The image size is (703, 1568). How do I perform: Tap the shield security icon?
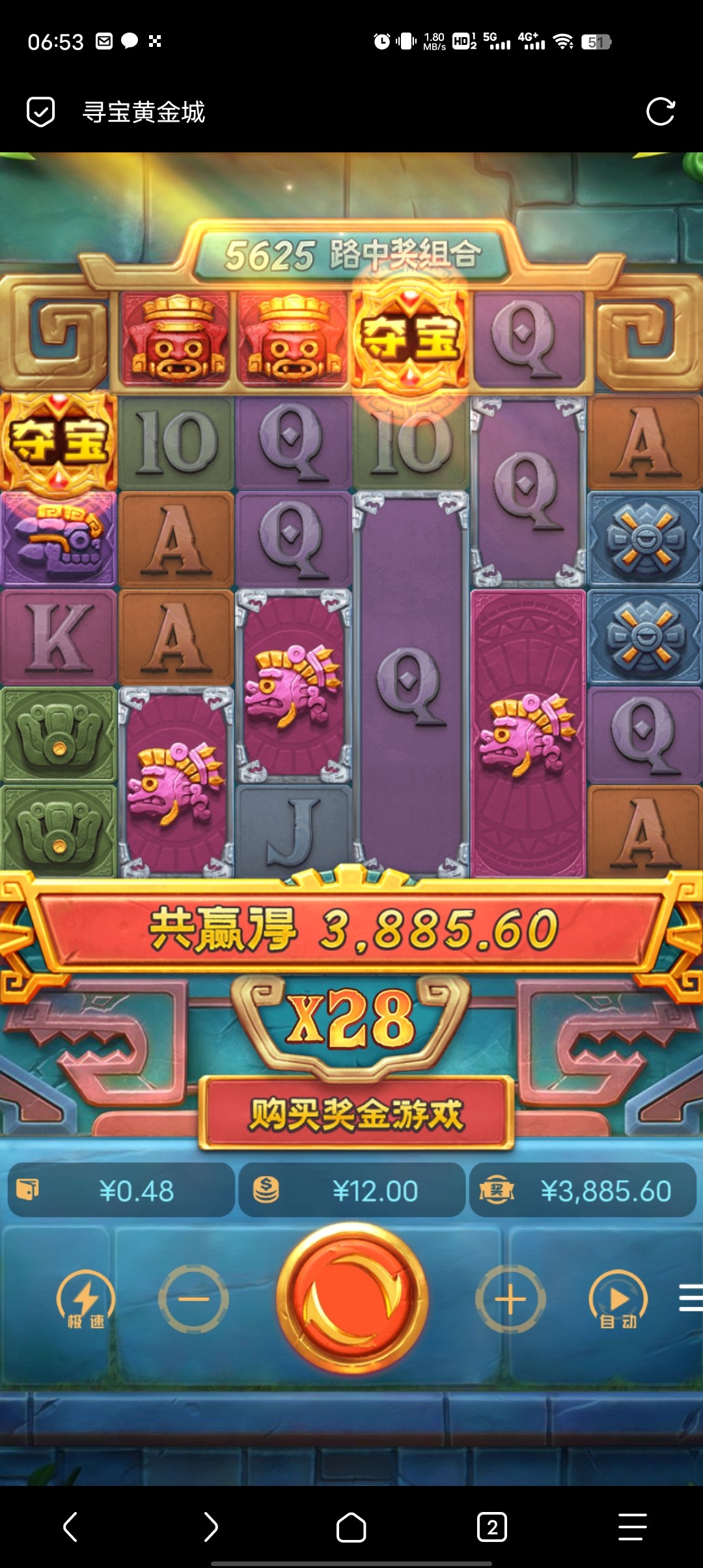(40, 112)
